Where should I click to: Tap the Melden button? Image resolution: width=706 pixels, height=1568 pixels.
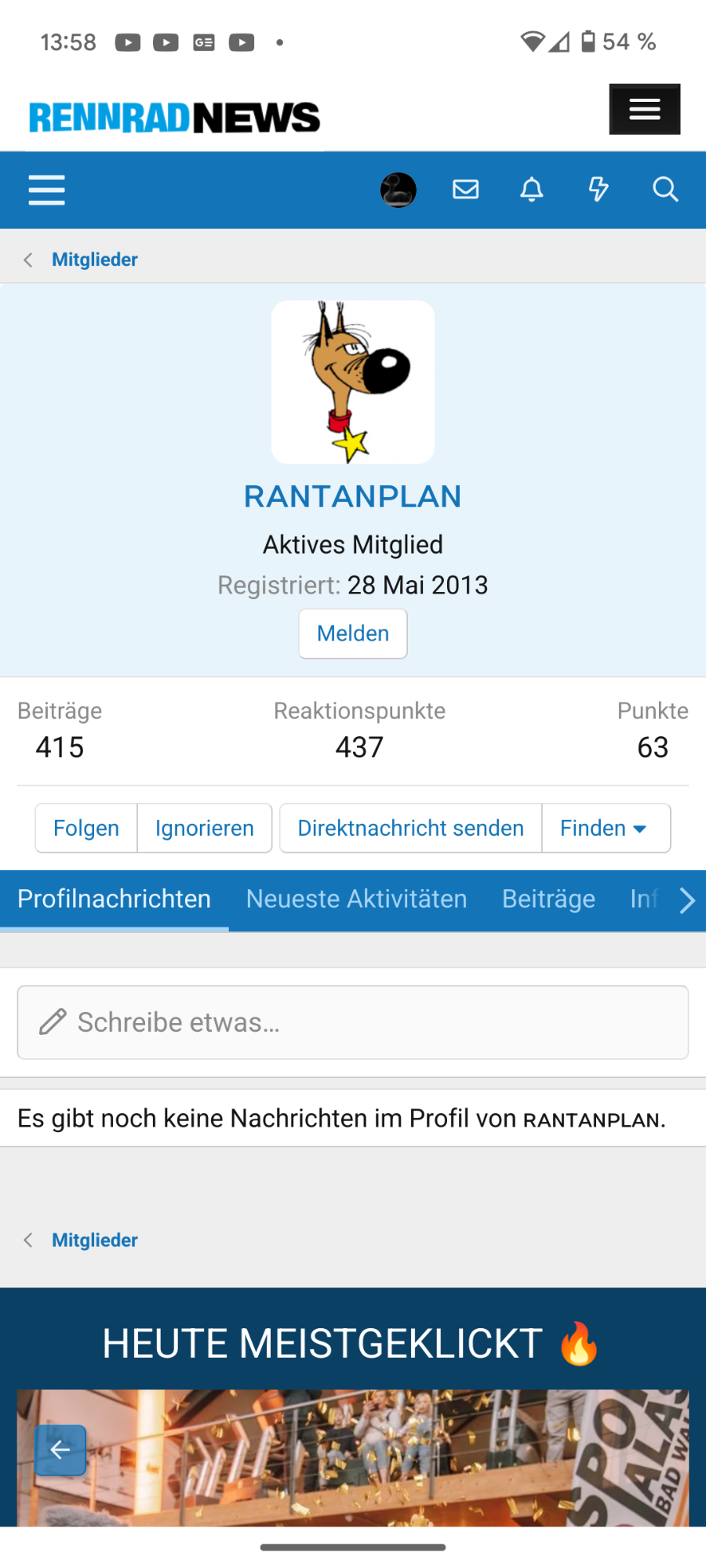pyautogui.click(x=353, y=633)
